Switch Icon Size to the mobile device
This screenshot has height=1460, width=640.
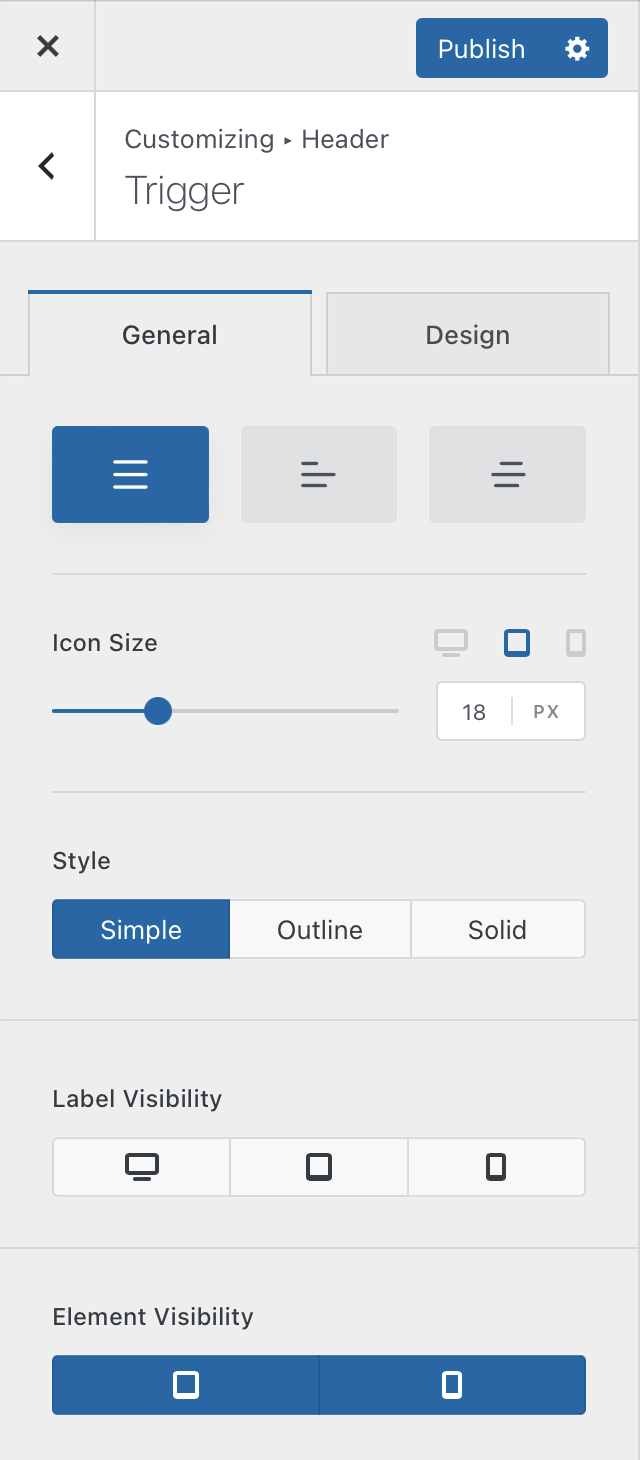point(575,643)
